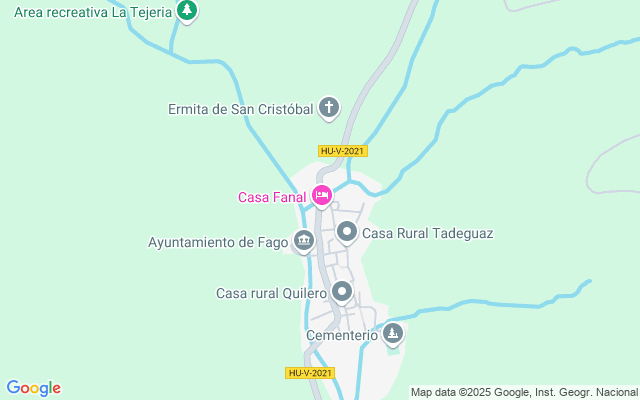Open the Casa Fanal lodging marker

click(321, 196)
